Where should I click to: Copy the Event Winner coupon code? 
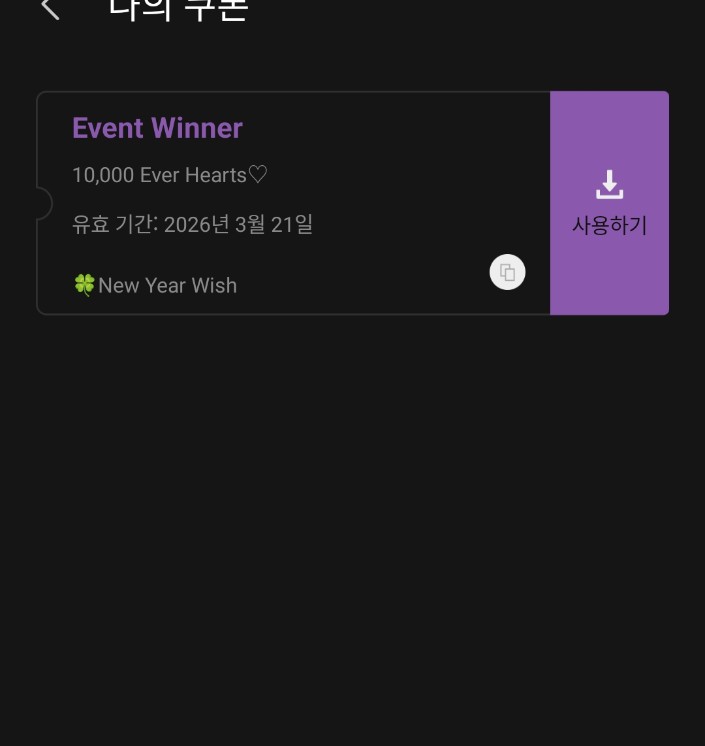pyautogui.click(x=507, y=272)
